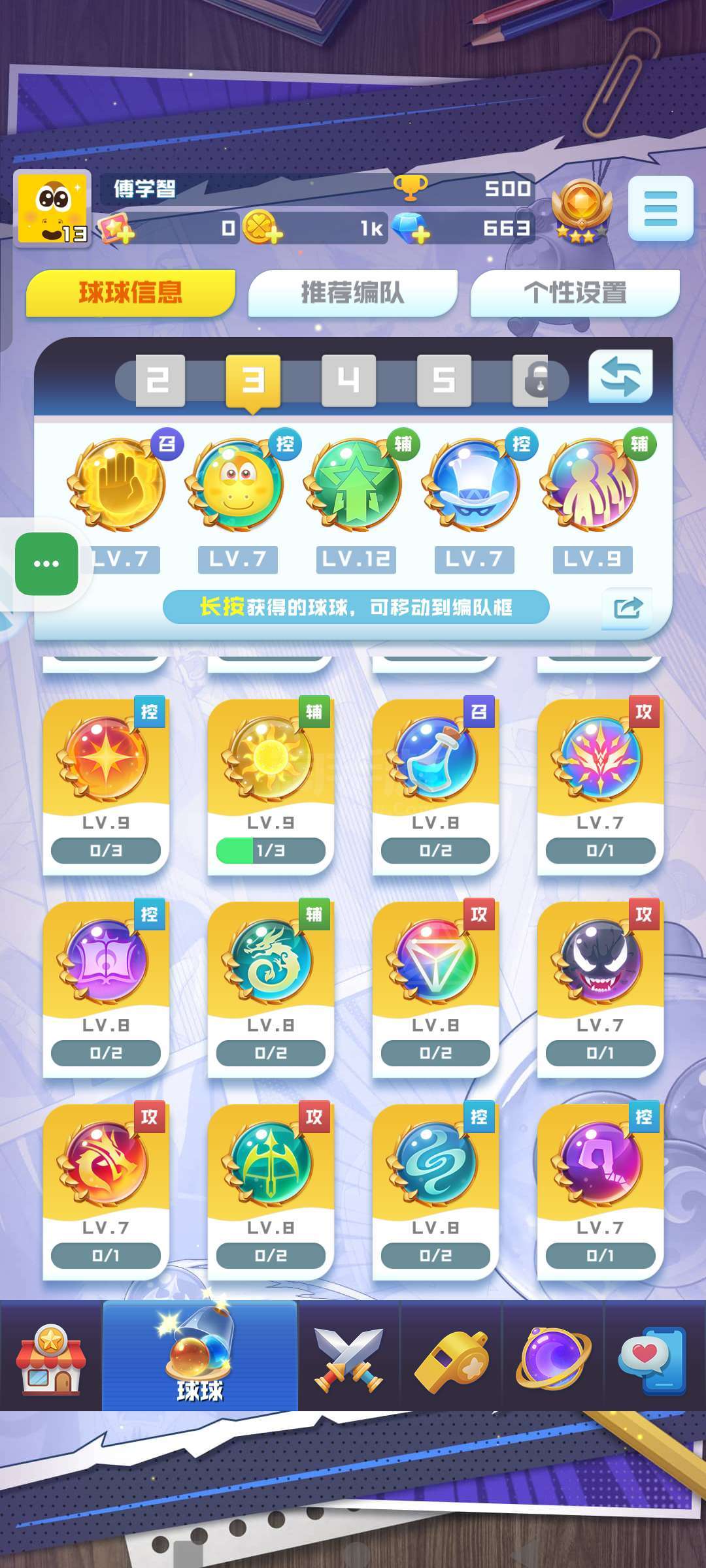Switch to the 推荐编队 tab
The image size is (706, 1568).
pos(352,293)
